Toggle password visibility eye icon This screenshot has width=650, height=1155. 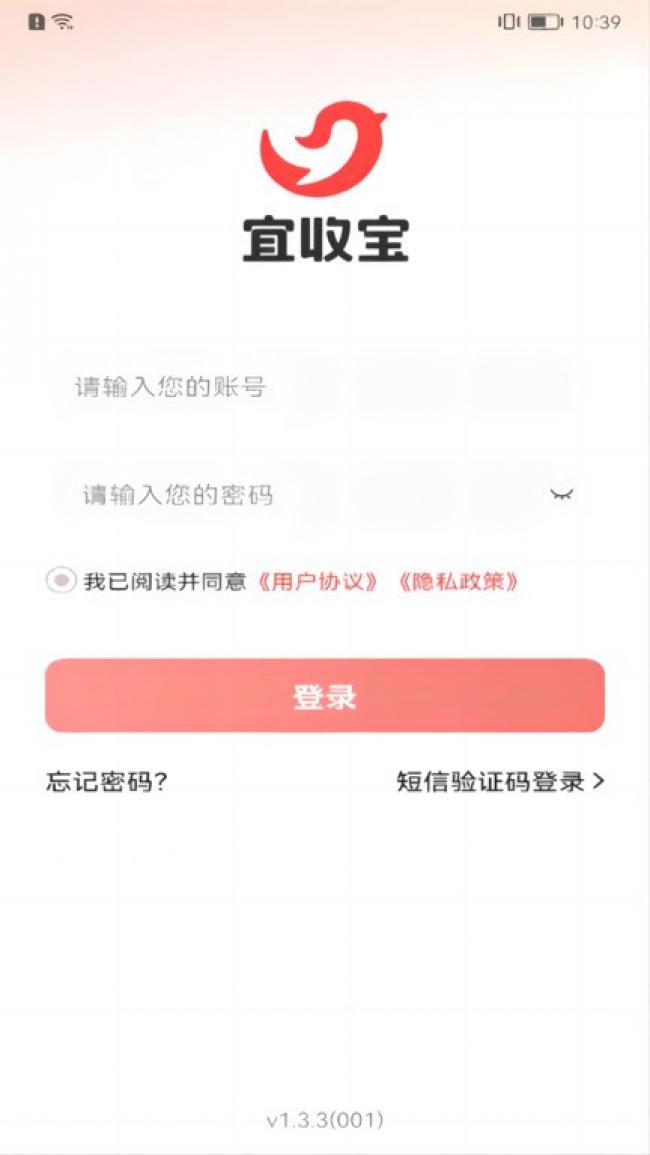coord(562,494)
